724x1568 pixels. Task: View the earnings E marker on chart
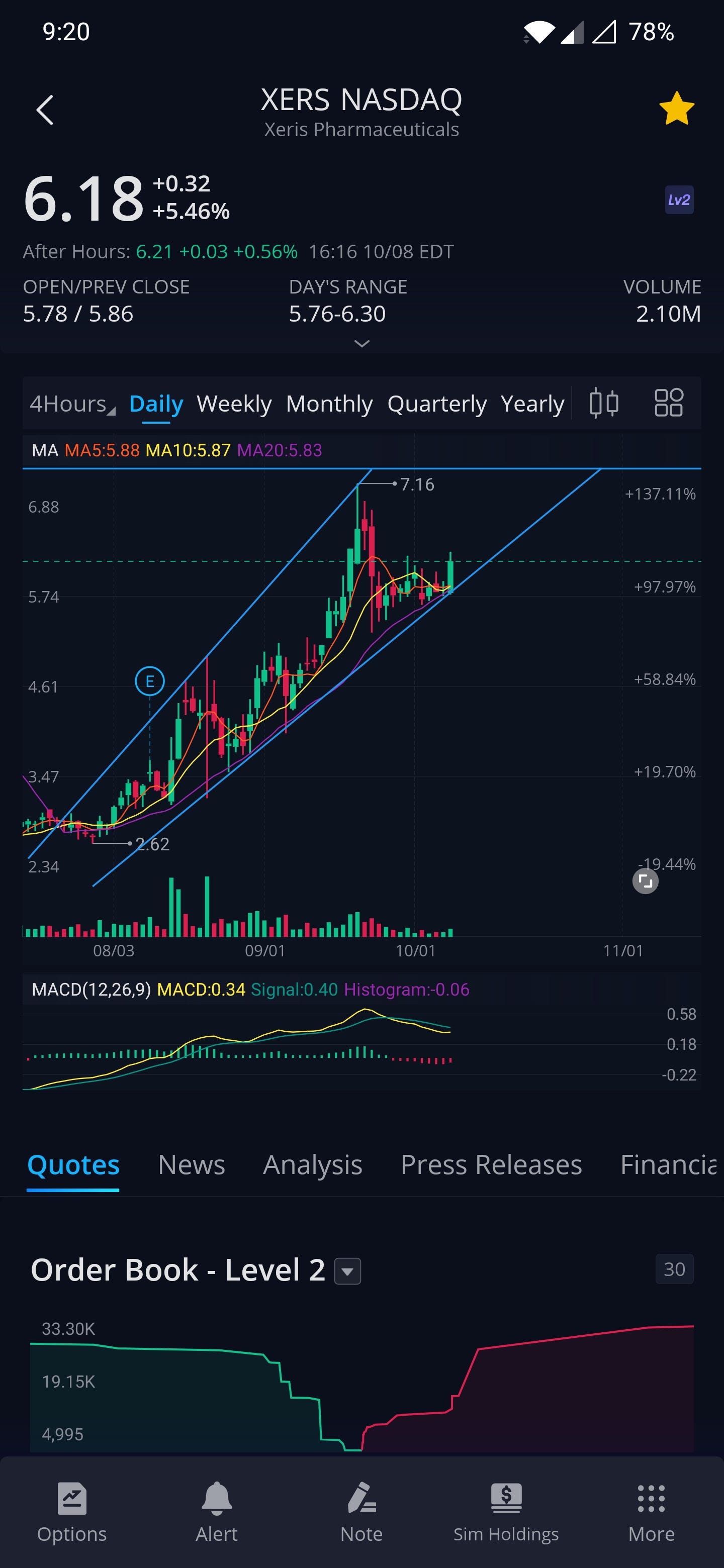pos(150,681)
